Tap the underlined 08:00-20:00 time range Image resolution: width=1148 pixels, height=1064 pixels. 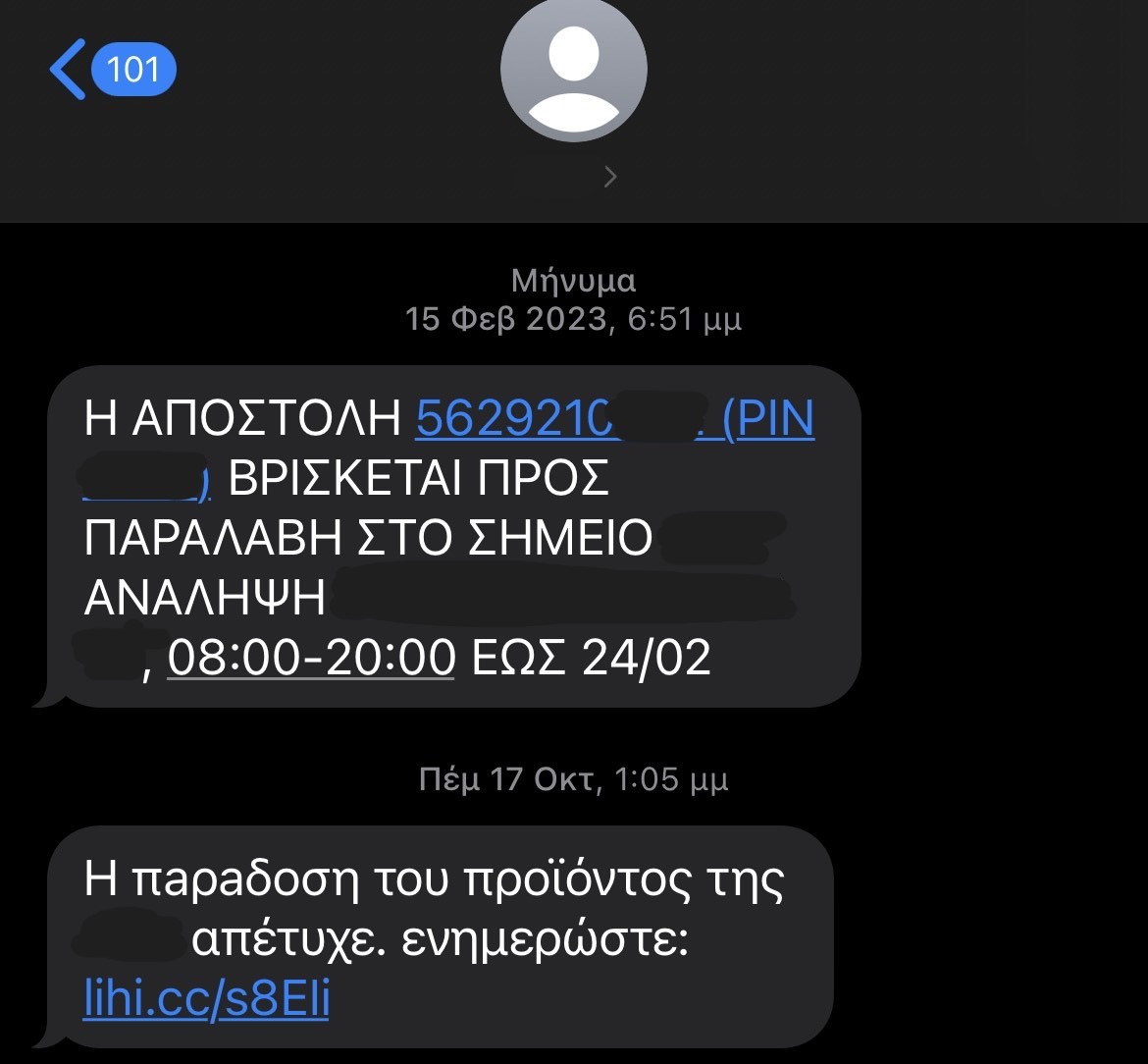click(311, 657)
